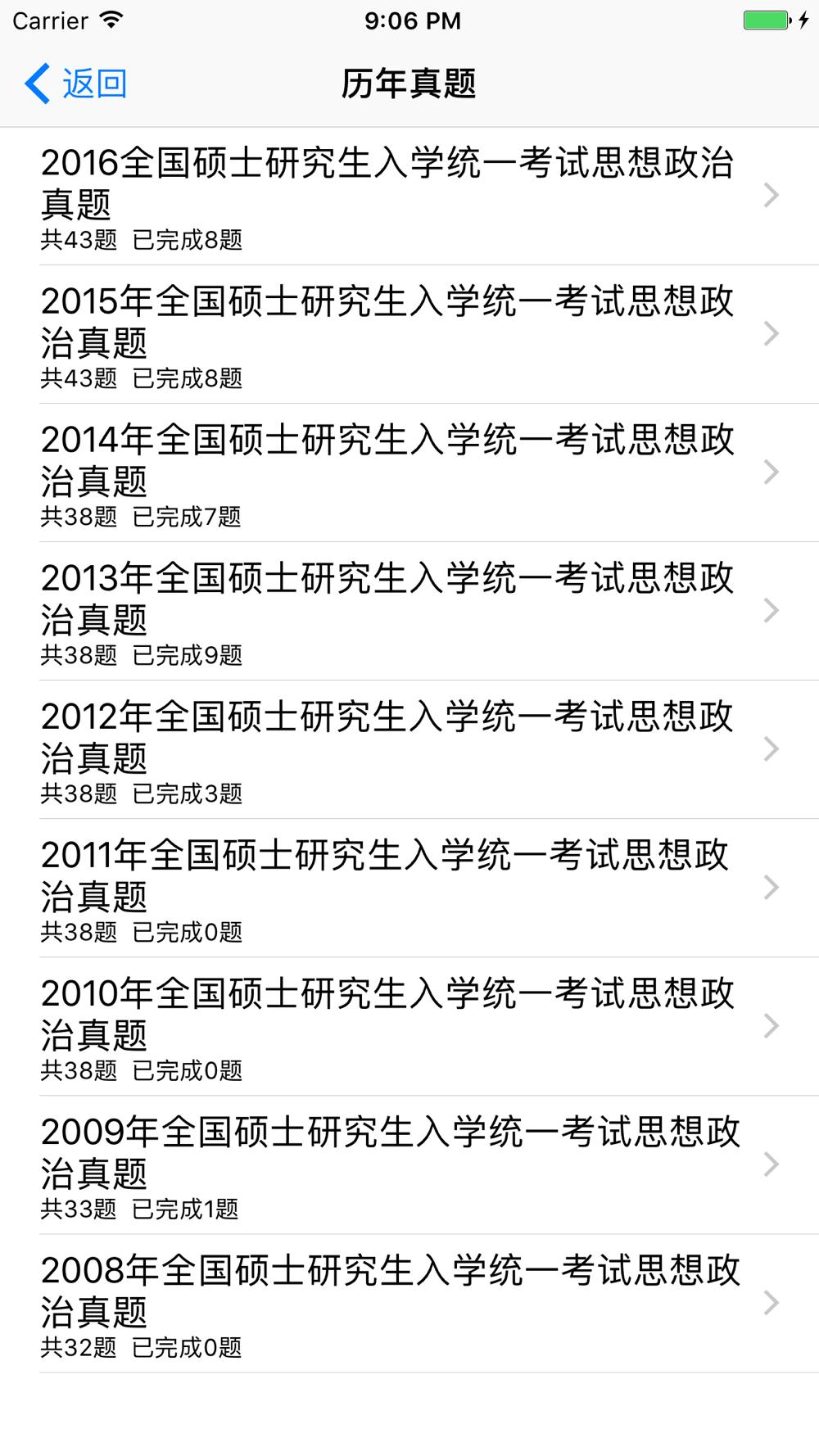Open the 2011年 exam paper
The width and height of the screenshot is (819, 1456).
click(409, 888)
